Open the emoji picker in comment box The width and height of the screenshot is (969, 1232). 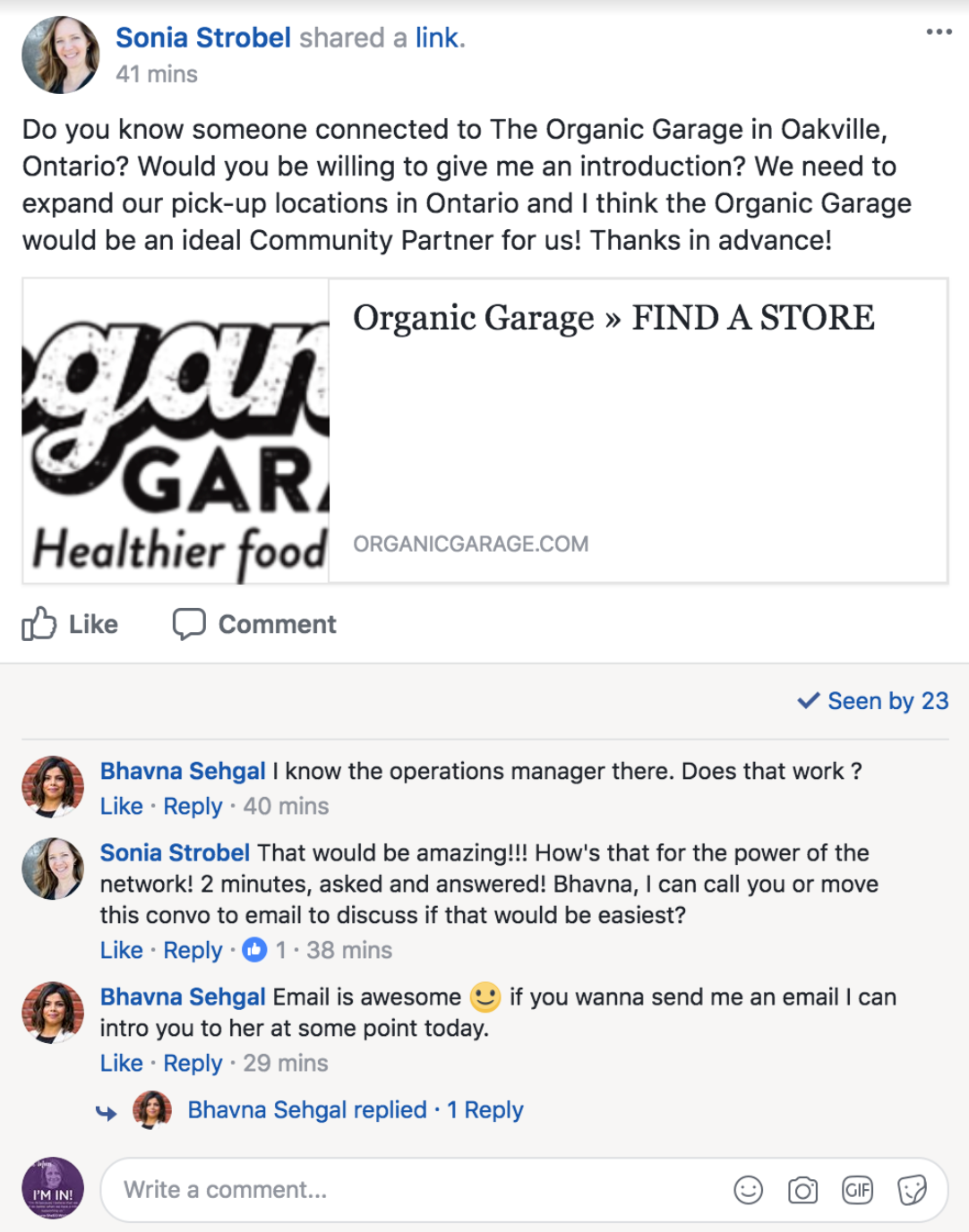pyautogui.click(x=748, y=1190)
